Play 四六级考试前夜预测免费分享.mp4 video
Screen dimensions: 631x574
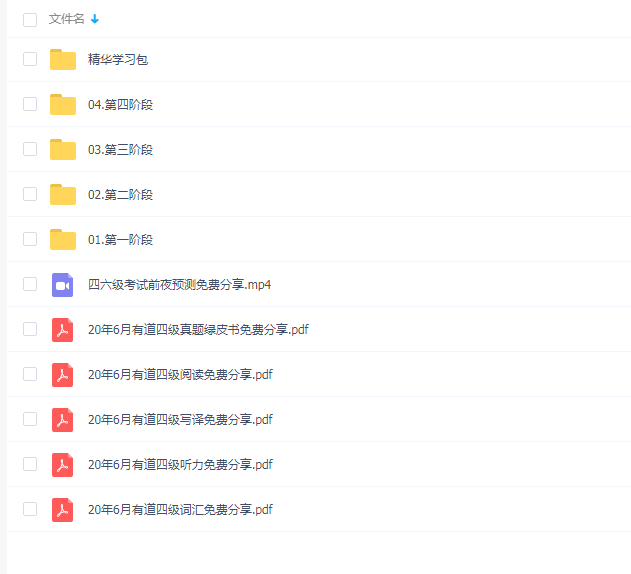coord(179,284)
